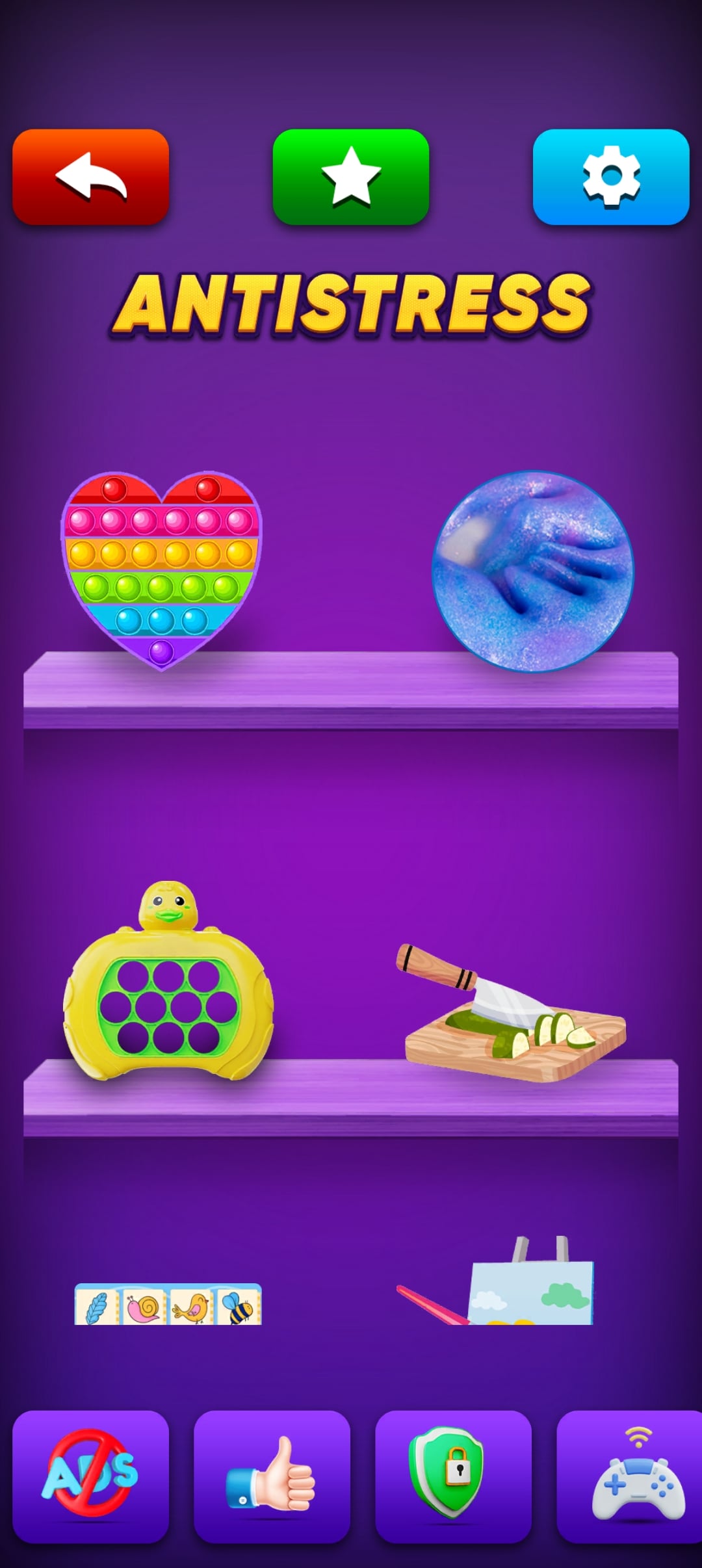The image size is (702, 1568).
Task: Open more games via the gamepad button
Action: (x=630, y=1476)
